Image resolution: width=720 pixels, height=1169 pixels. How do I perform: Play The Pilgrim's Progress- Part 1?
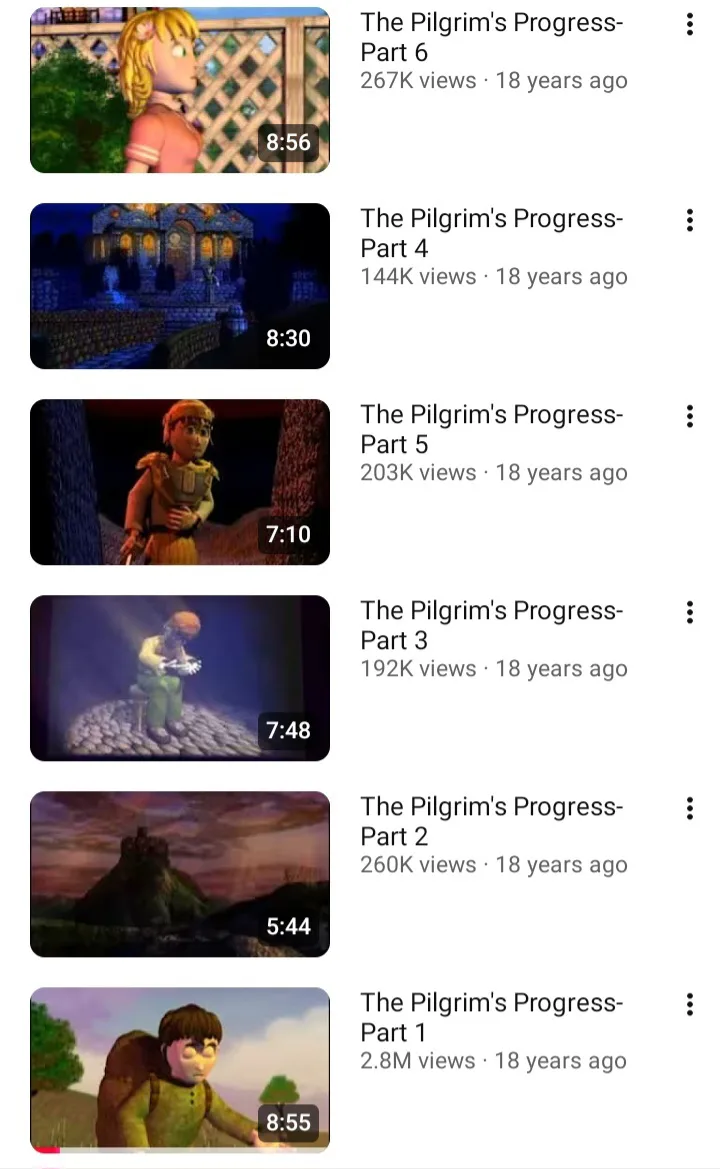pyautogui.click(x=180, y=1070)
